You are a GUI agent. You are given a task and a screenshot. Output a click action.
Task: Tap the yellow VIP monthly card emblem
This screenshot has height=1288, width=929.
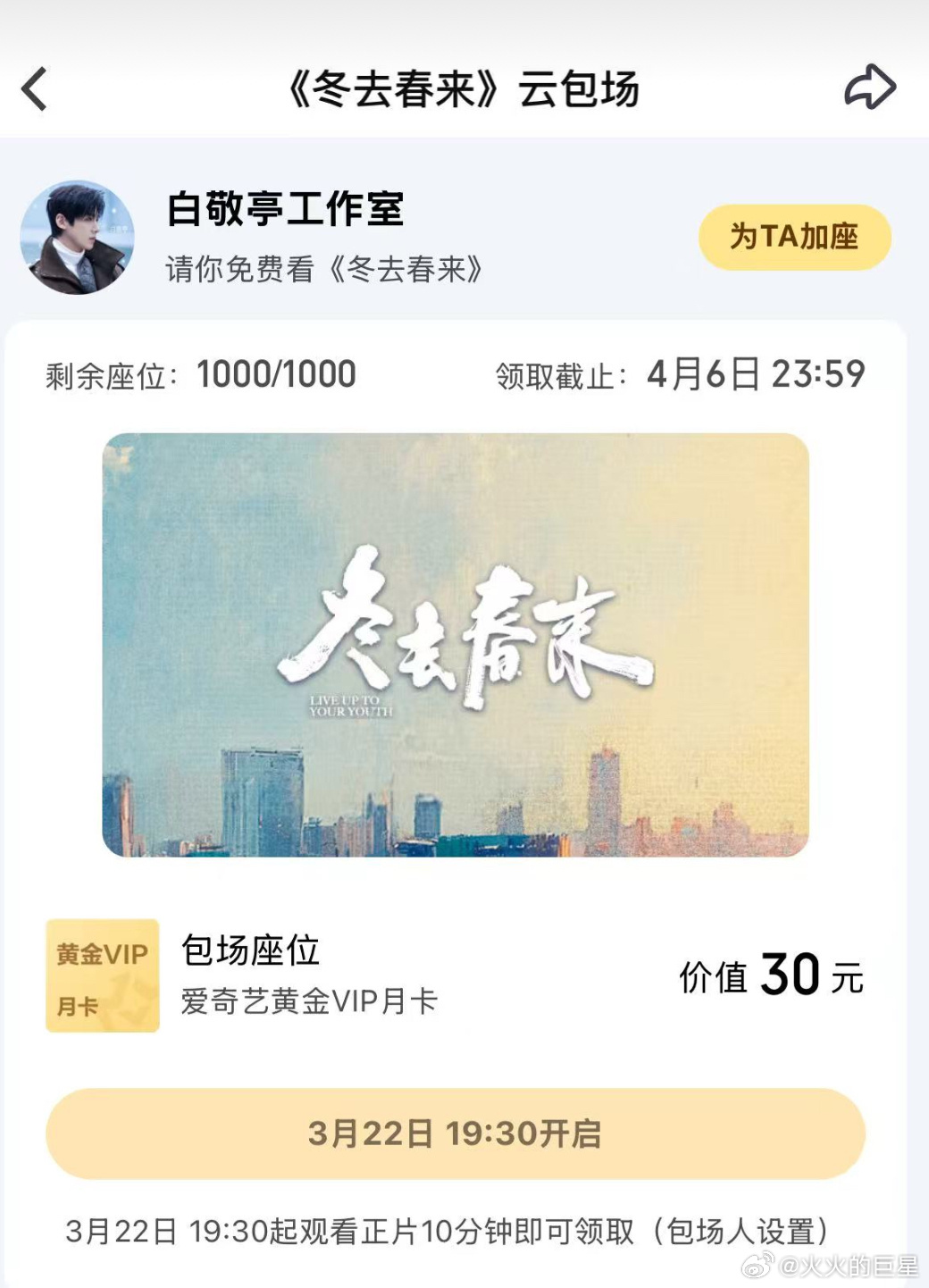[102, 975]
